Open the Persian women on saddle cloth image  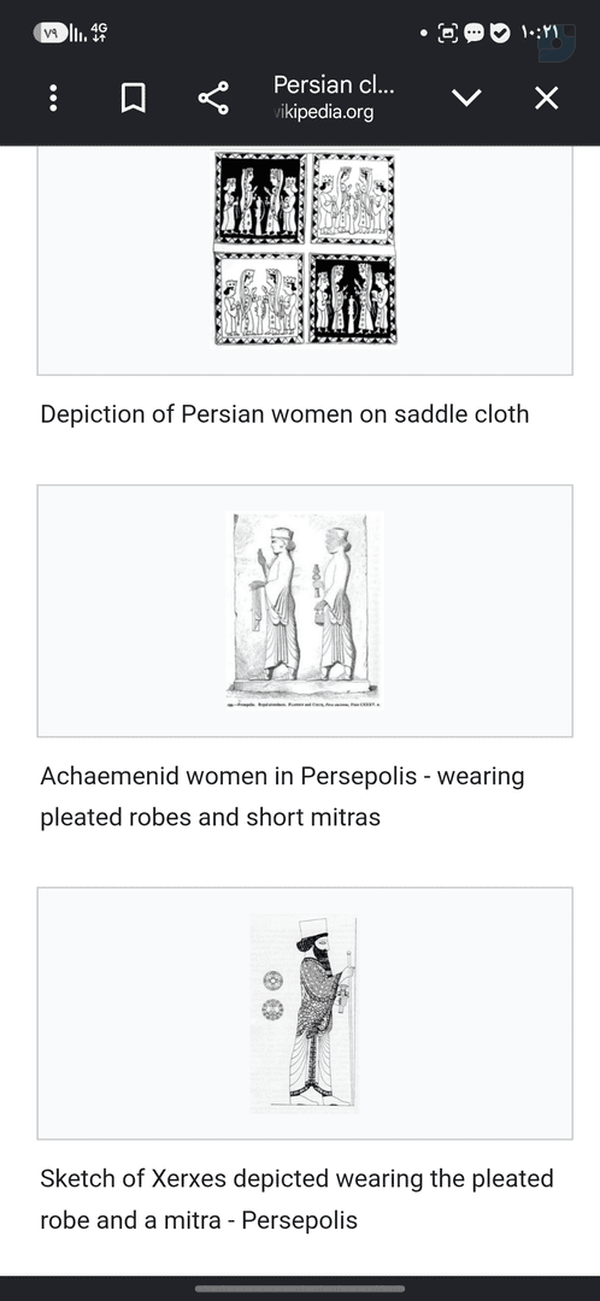tap(305, 249)
